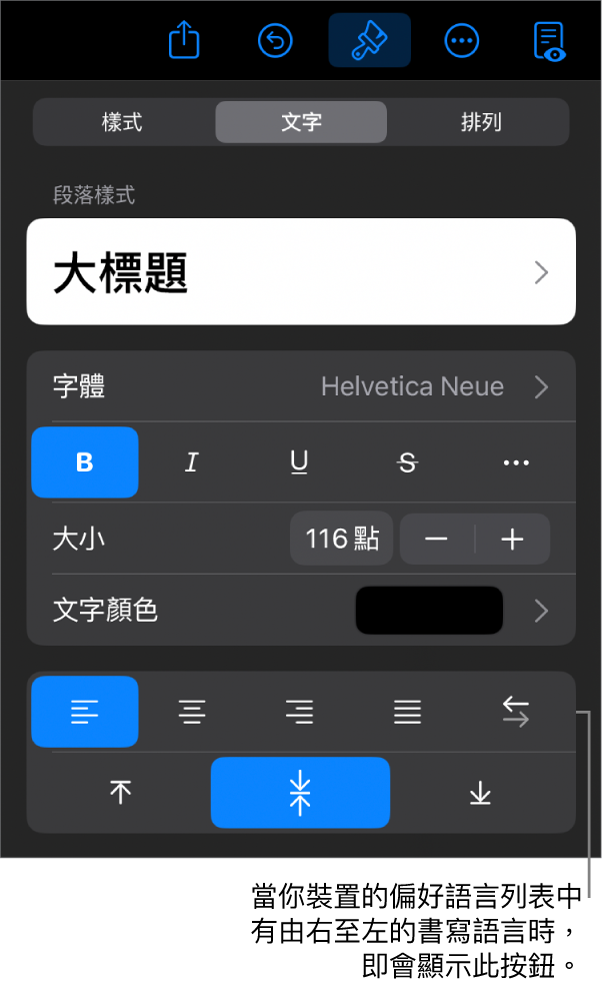Screen dimensions: 603x988
Task: Switch to the 排列 tab
Action: [x=480, y=123]
